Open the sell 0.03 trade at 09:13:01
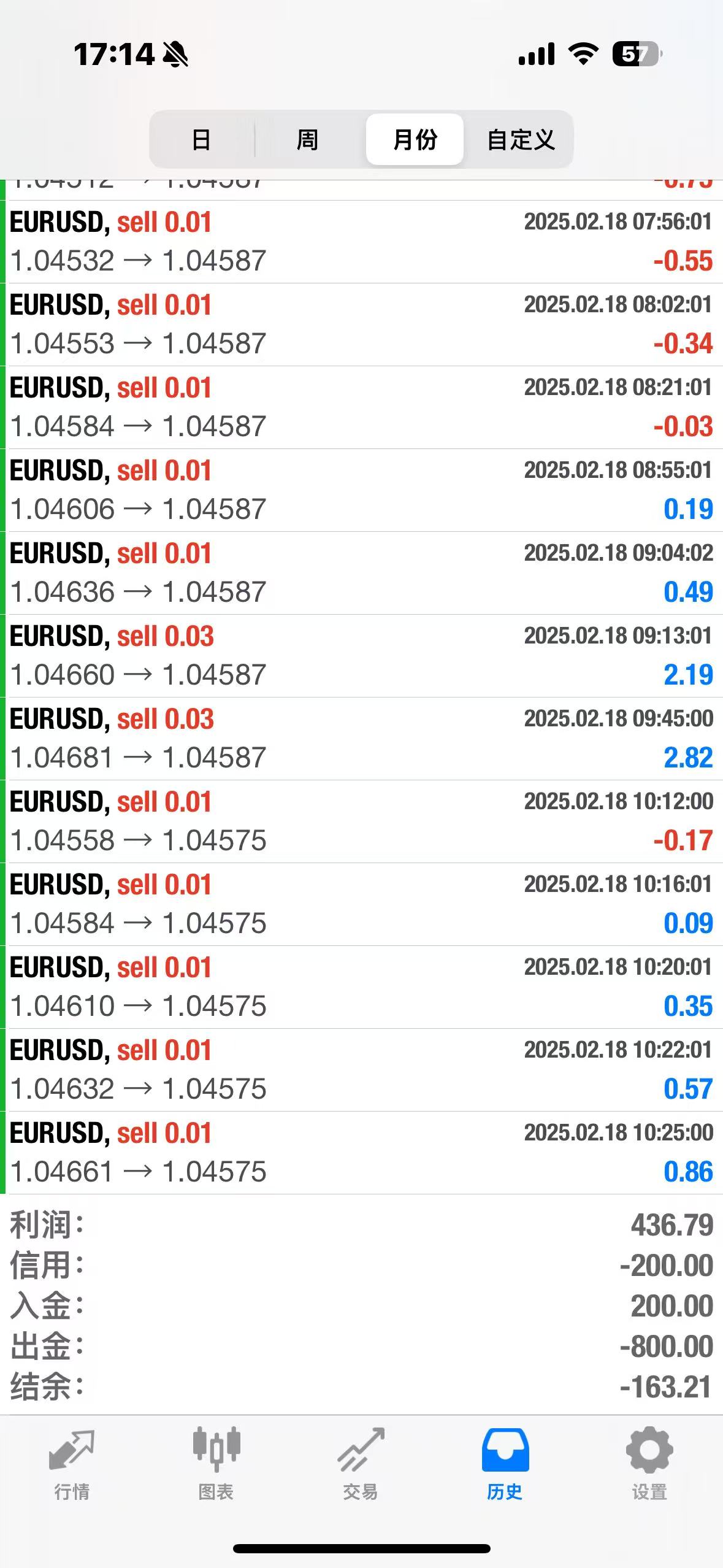Screen dimensions: 723x1568 pos(361,656)
